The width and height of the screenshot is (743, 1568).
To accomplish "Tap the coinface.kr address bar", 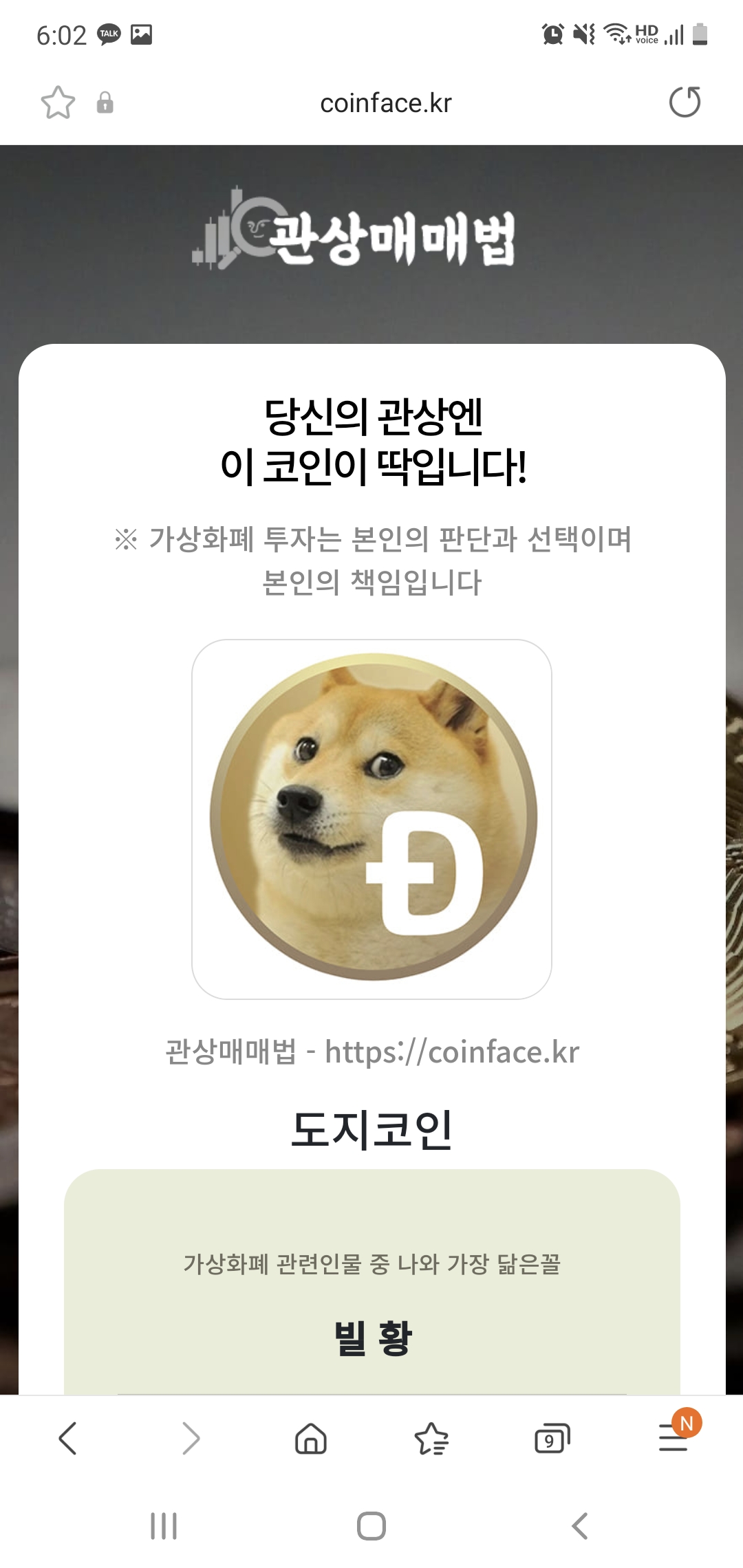I will click(385, 103).
